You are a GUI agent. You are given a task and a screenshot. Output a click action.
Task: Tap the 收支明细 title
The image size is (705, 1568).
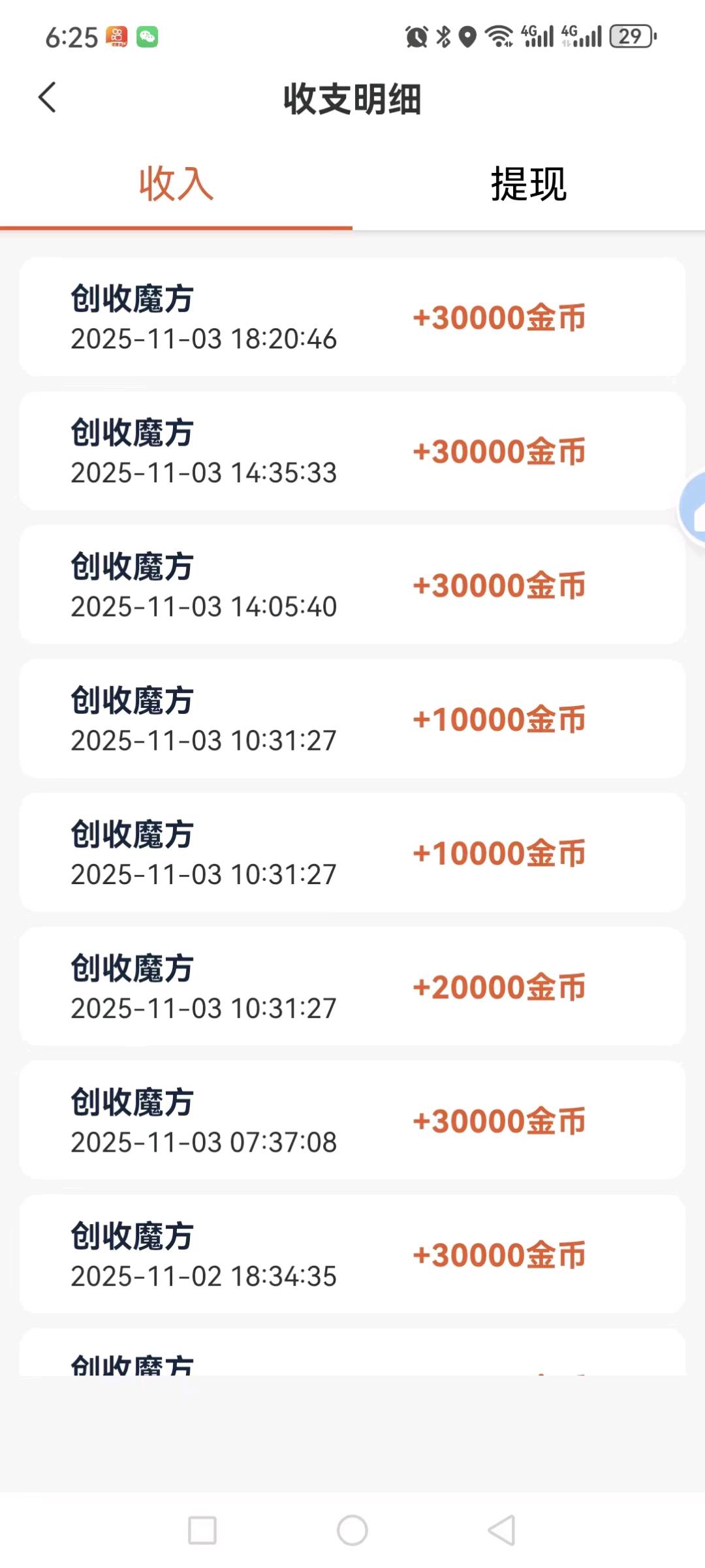pos(352,99)
